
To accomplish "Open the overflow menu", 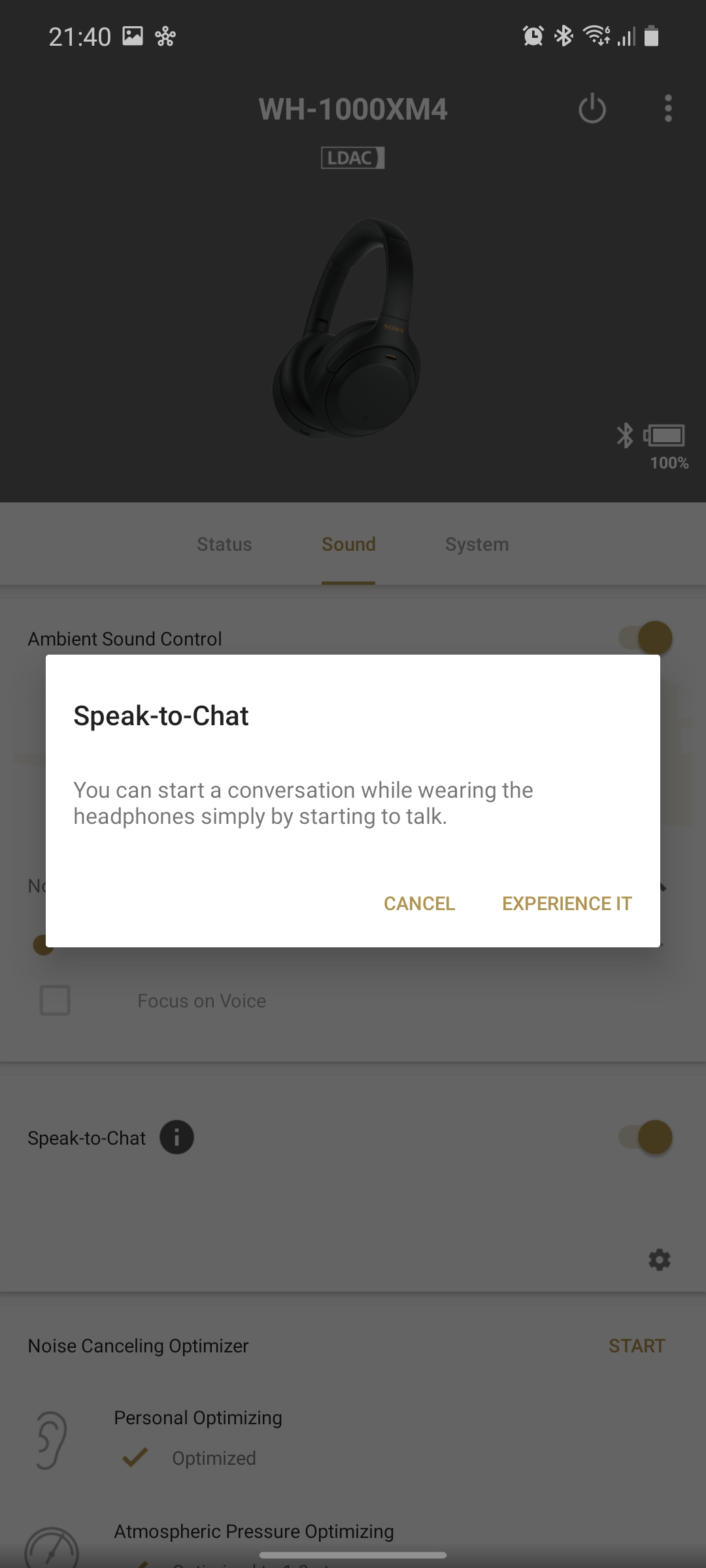I will coord(667,108).
